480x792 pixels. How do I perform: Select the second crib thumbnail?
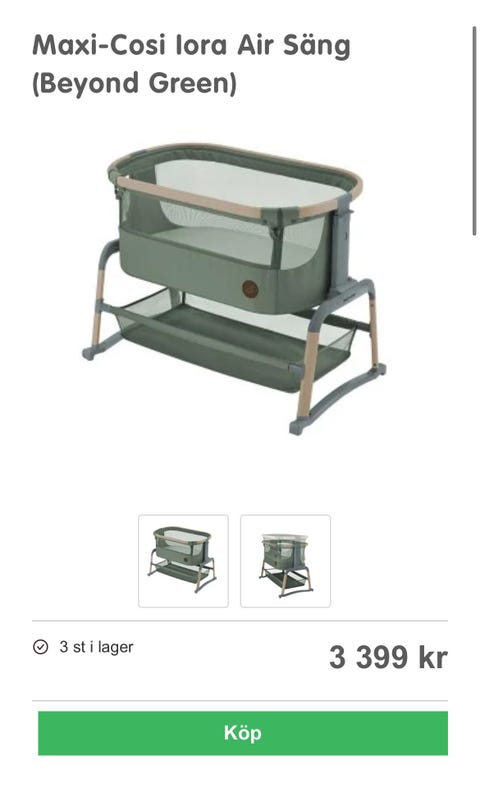click(x=285, y=561)
